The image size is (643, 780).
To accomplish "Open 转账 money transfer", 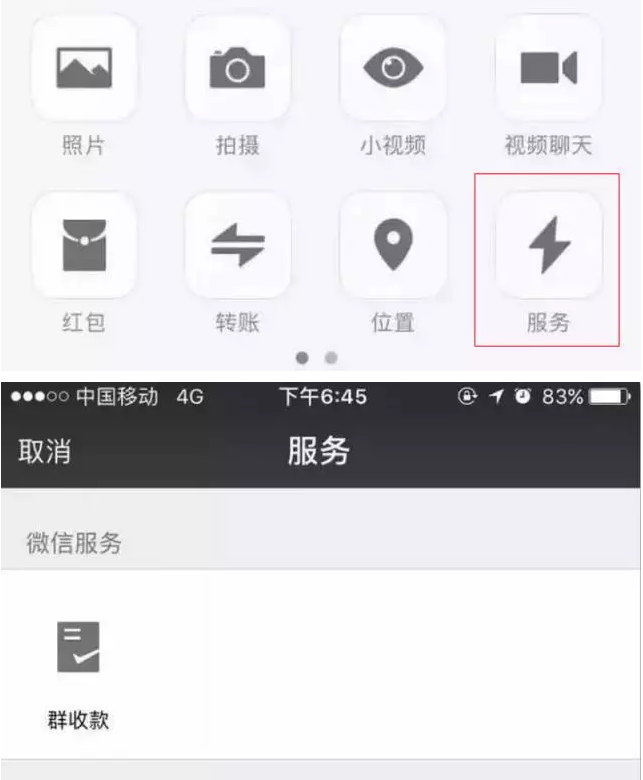I will tap(238, 245).
